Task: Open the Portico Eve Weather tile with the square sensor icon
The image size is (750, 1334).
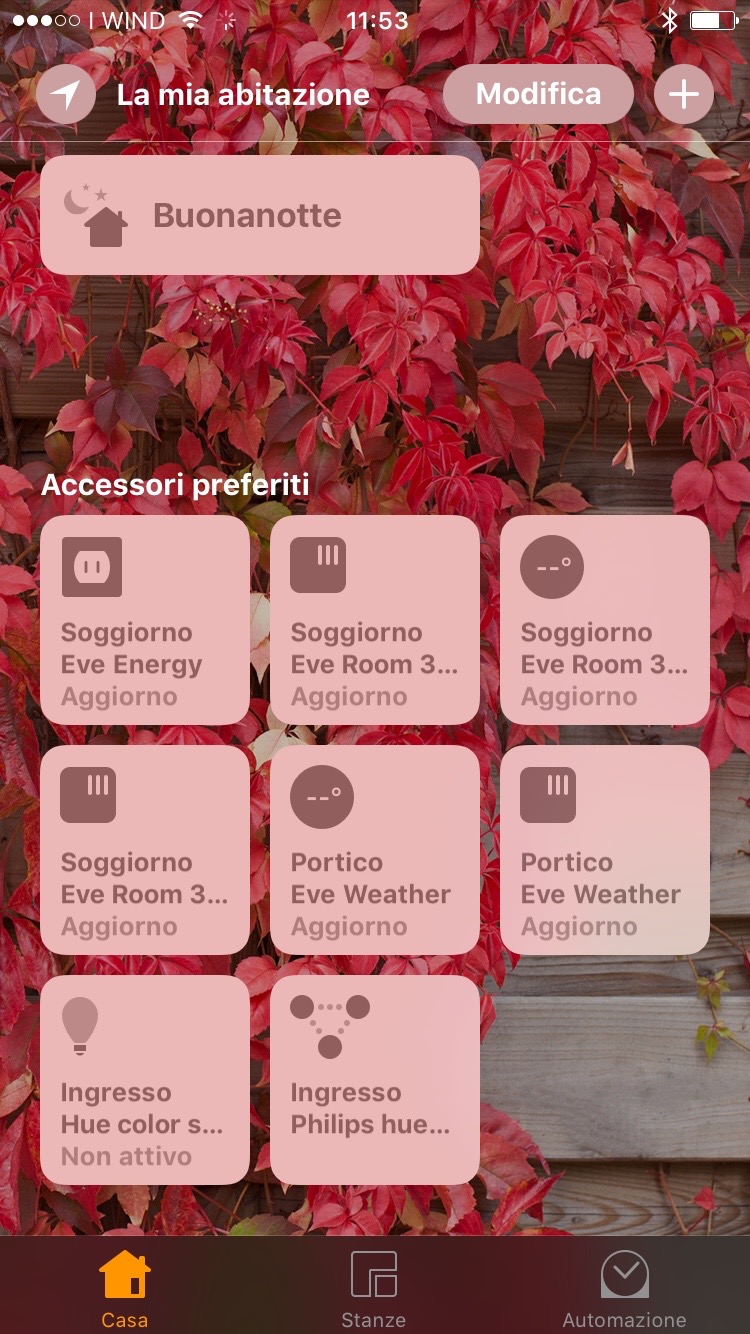Action: (x=605, y=850)
